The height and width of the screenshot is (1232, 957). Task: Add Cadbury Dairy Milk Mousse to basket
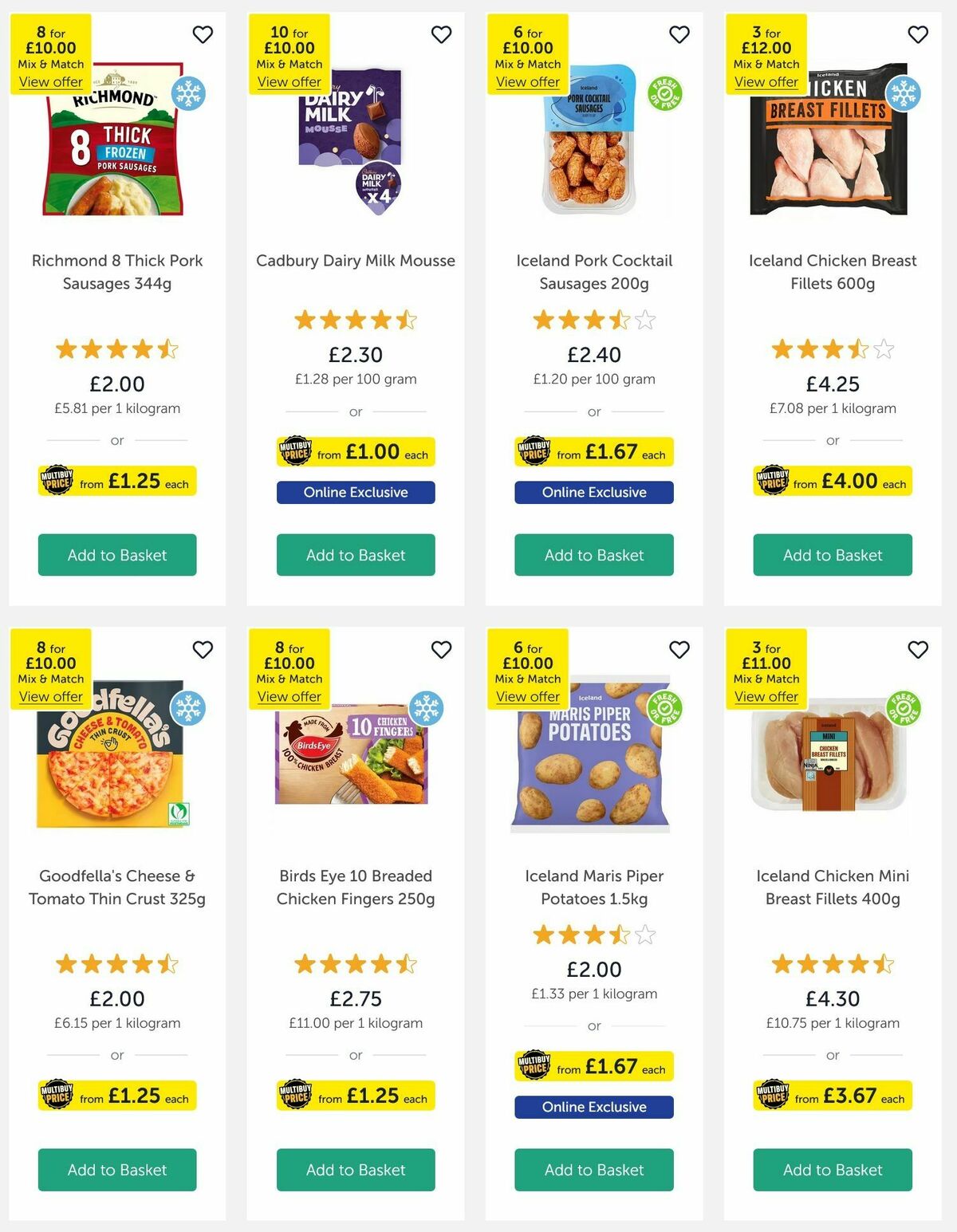tap(355, 554)
